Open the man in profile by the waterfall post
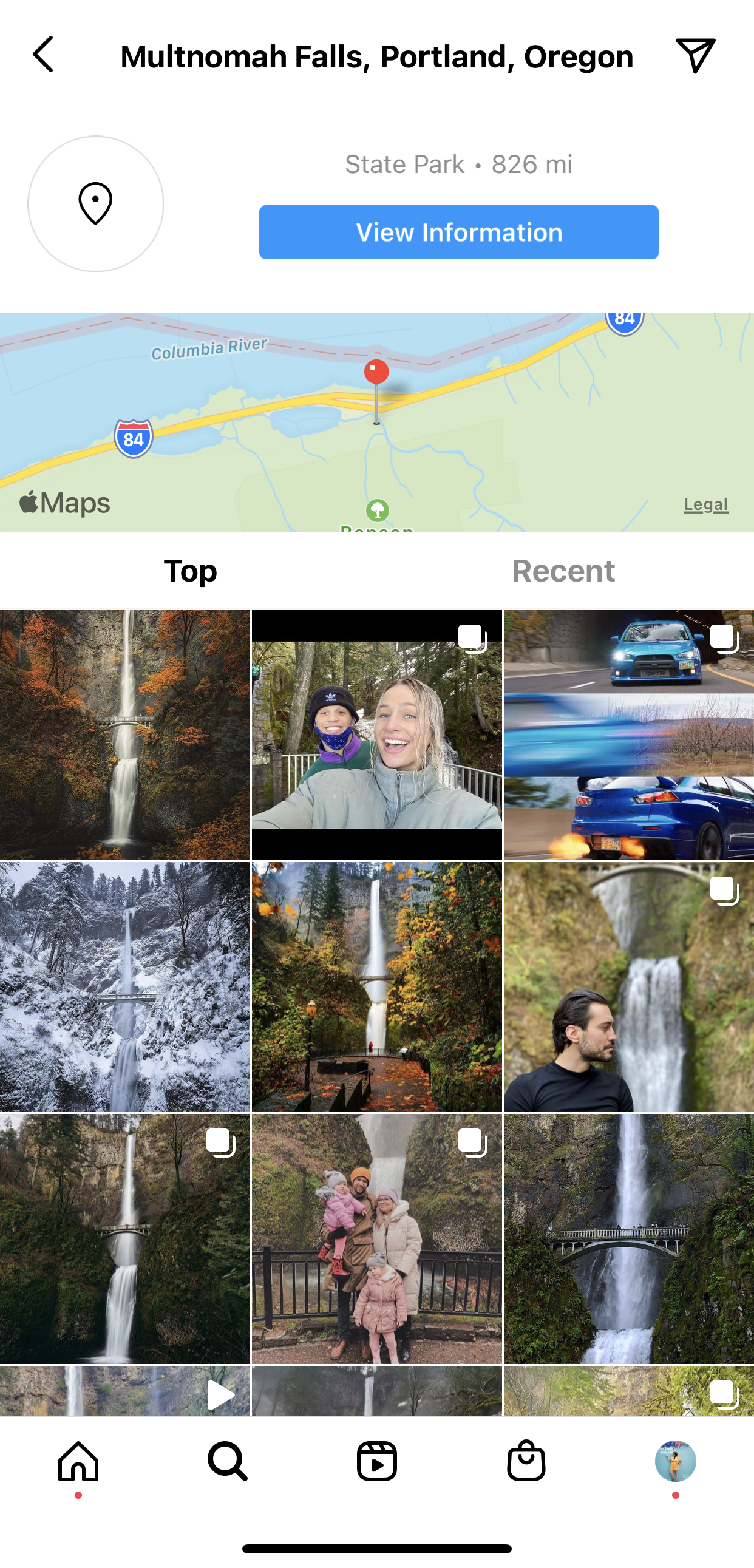 (629, 986)
